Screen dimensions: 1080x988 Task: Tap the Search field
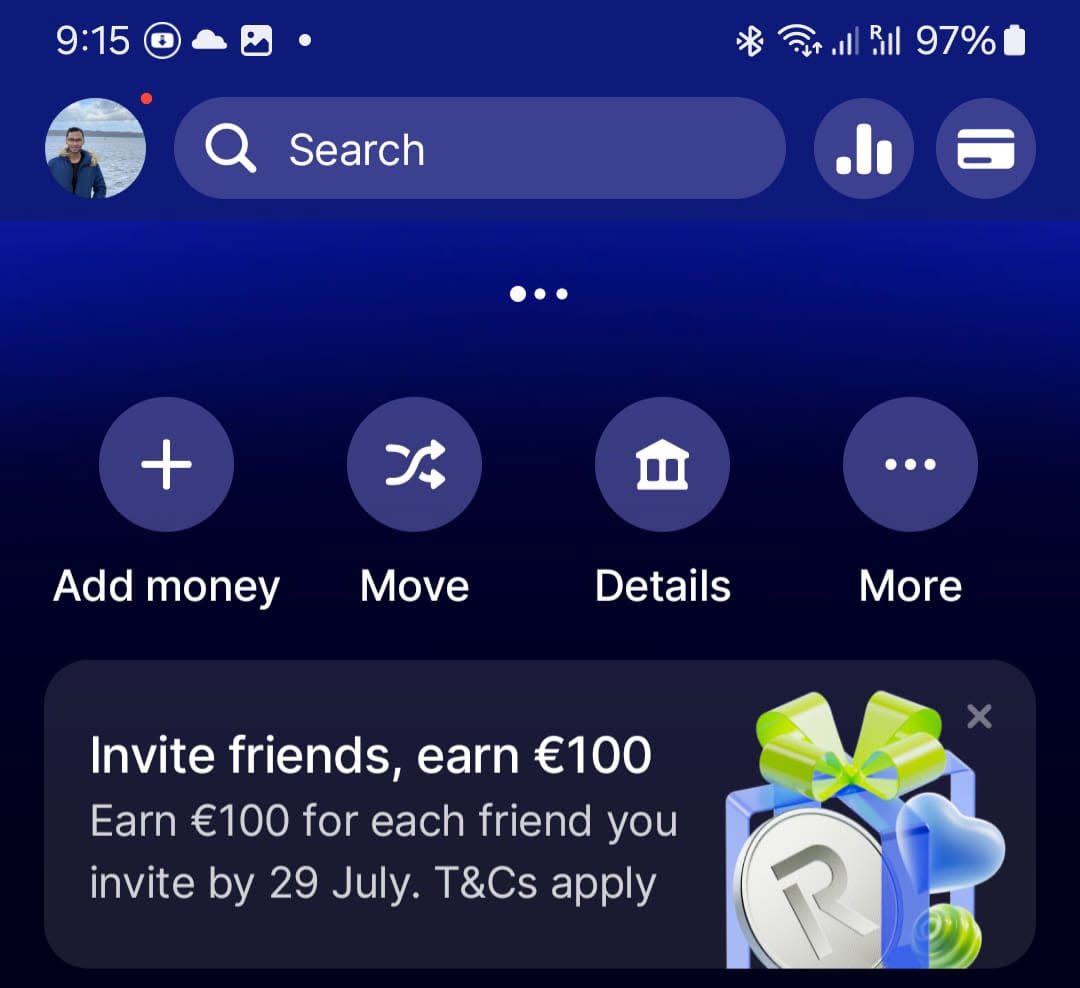(480, 149)
